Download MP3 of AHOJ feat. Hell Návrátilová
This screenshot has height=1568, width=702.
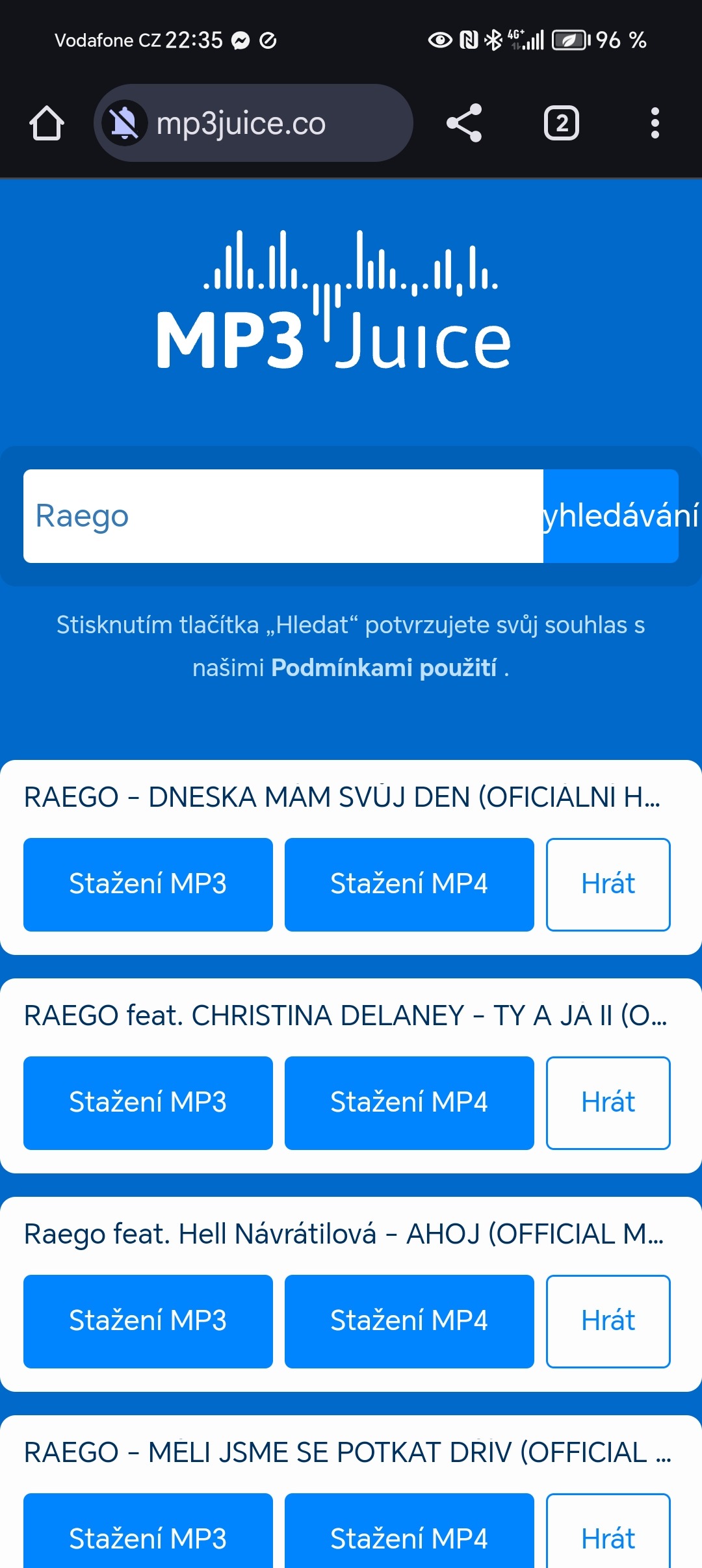[x=148, y=1321]
